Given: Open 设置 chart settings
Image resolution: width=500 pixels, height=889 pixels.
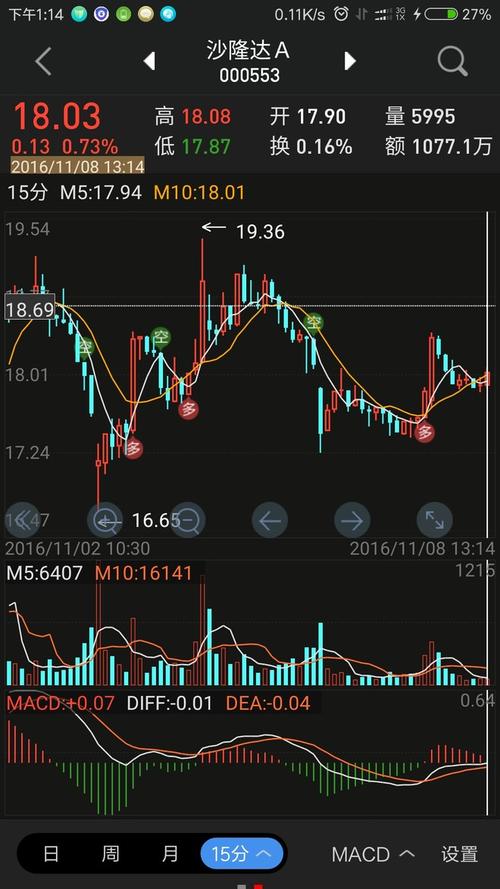Looking at the screenshot, I should point(460,854).
